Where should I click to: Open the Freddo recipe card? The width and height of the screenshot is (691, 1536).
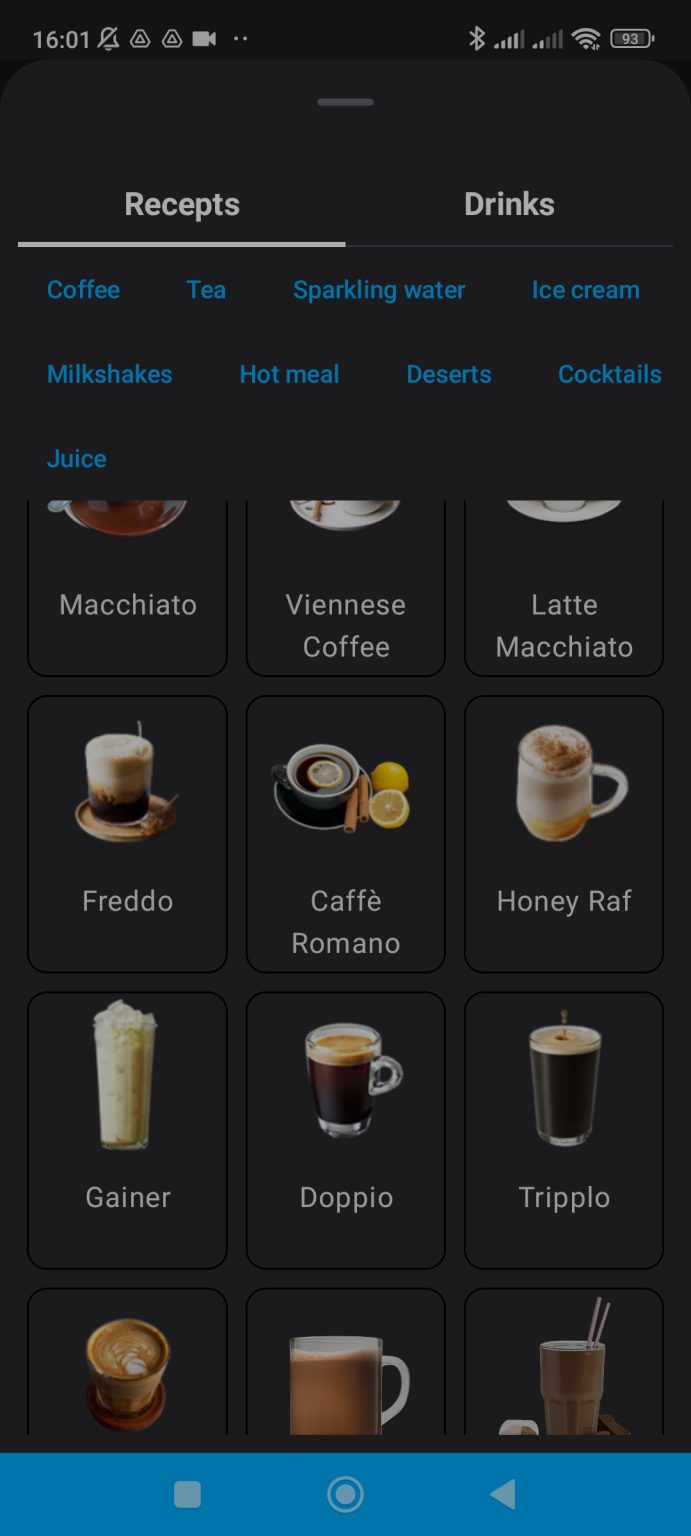click(127, 833)
